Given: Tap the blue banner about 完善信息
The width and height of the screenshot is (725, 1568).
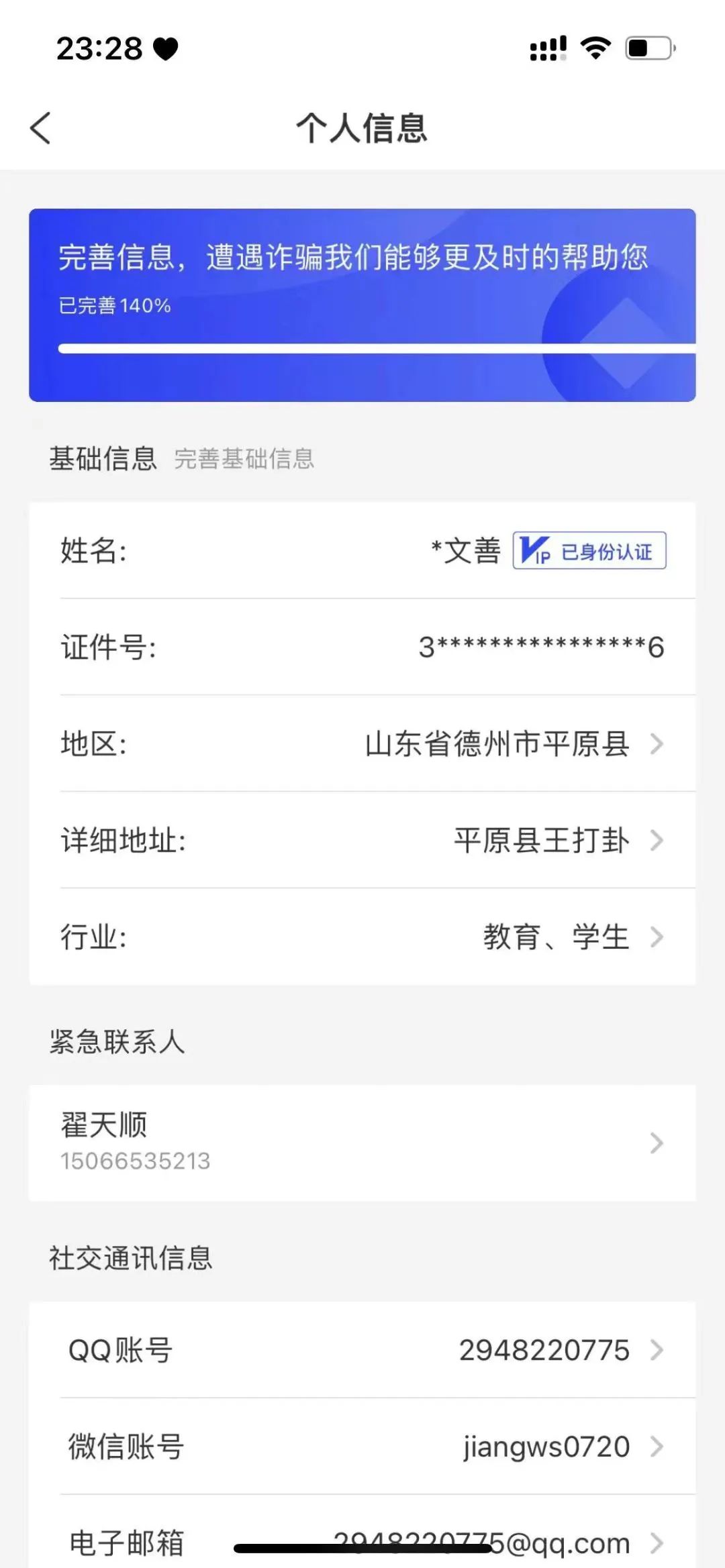Looking at the screenshot, I should 362,302.
